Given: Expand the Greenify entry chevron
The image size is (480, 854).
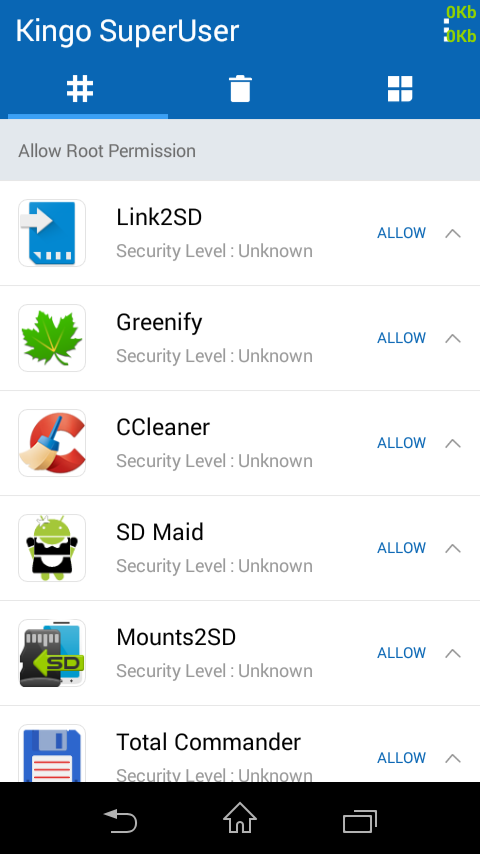Looking at the screenshot, I should tap(453, 338).
